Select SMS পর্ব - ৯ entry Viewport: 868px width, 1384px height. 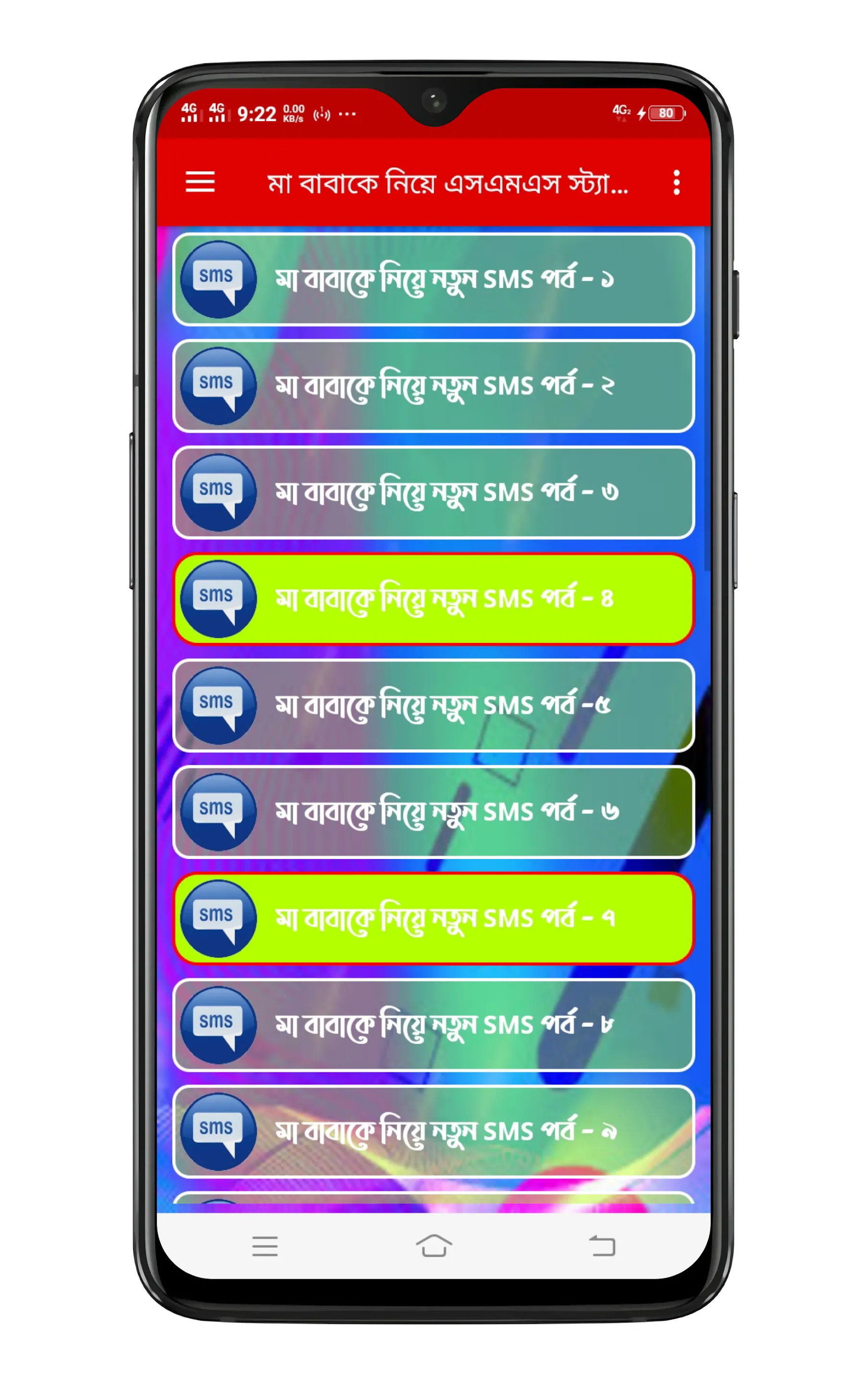(434, 1131)
